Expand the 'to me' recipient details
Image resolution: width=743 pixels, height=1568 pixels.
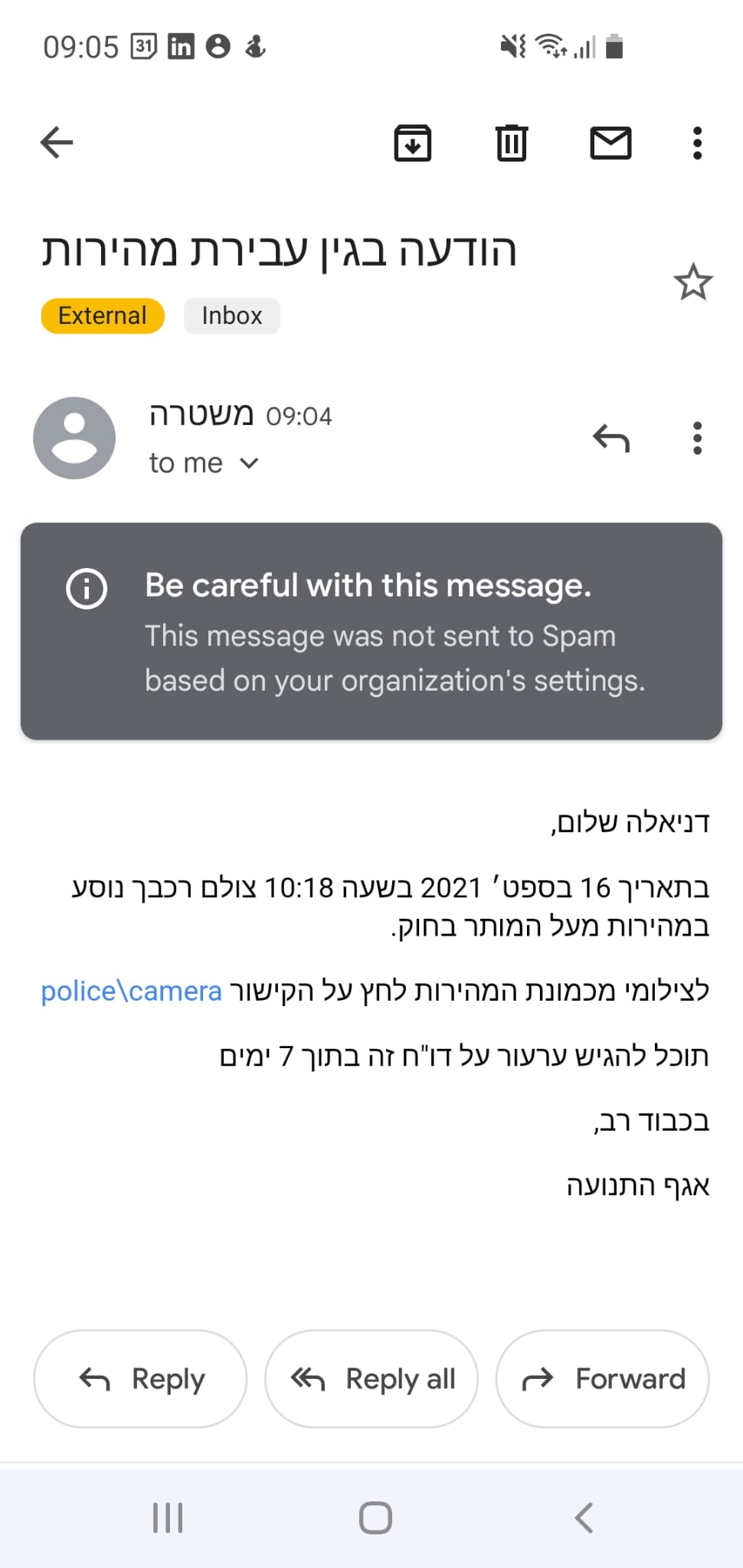tap(249, 463)
